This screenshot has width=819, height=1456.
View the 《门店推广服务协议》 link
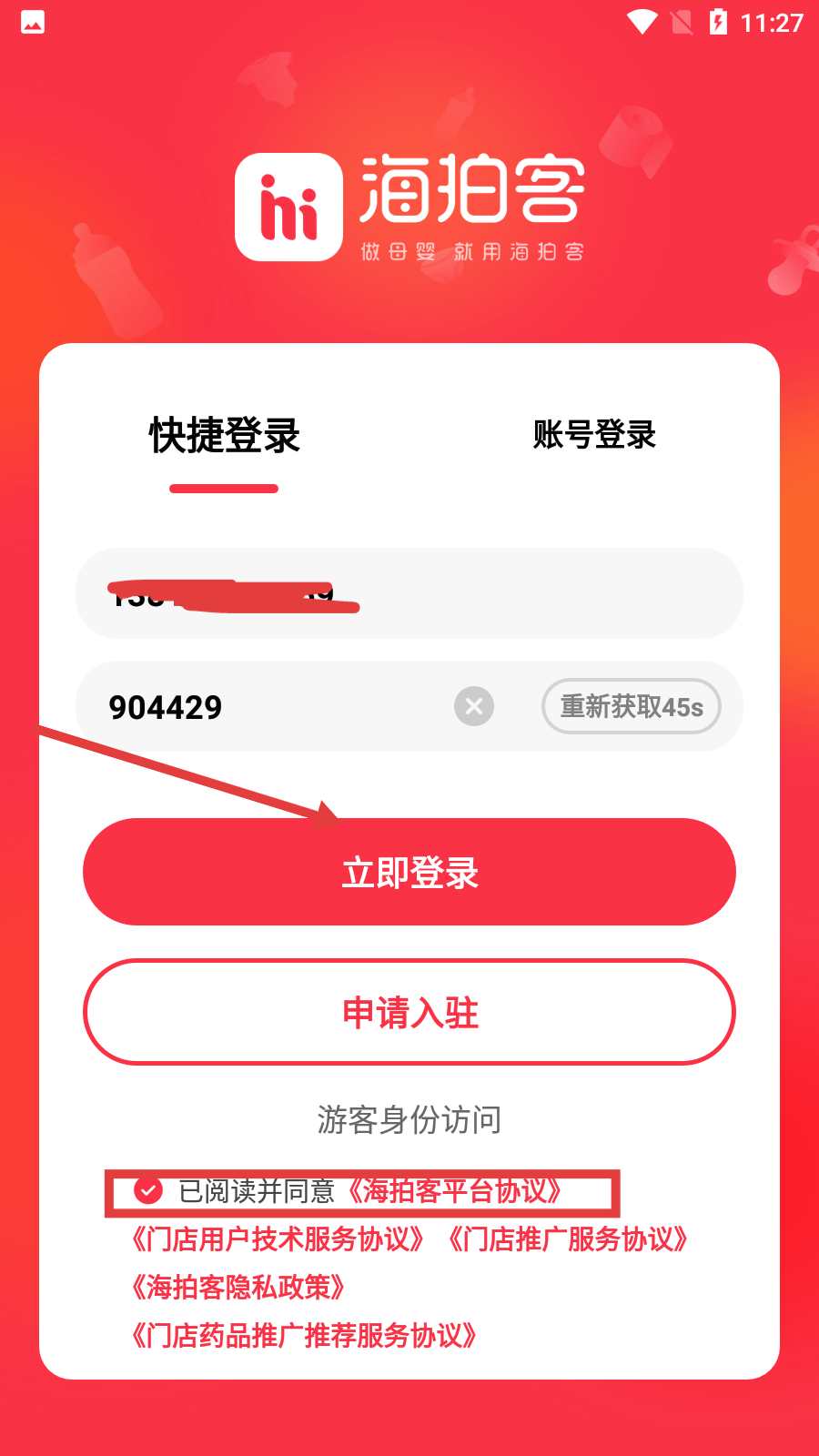(568, 1239)
